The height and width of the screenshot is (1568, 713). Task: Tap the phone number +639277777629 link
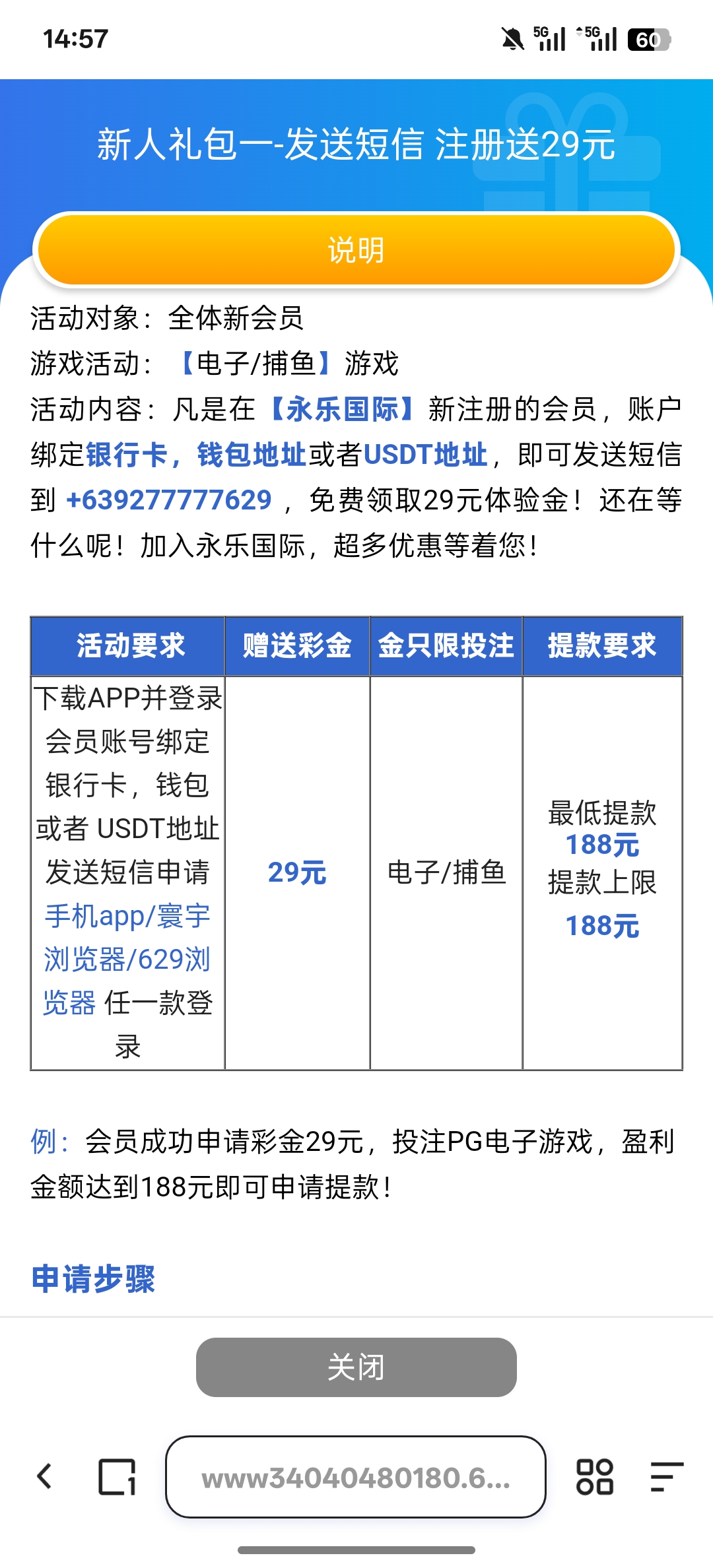tap(168, 500)
